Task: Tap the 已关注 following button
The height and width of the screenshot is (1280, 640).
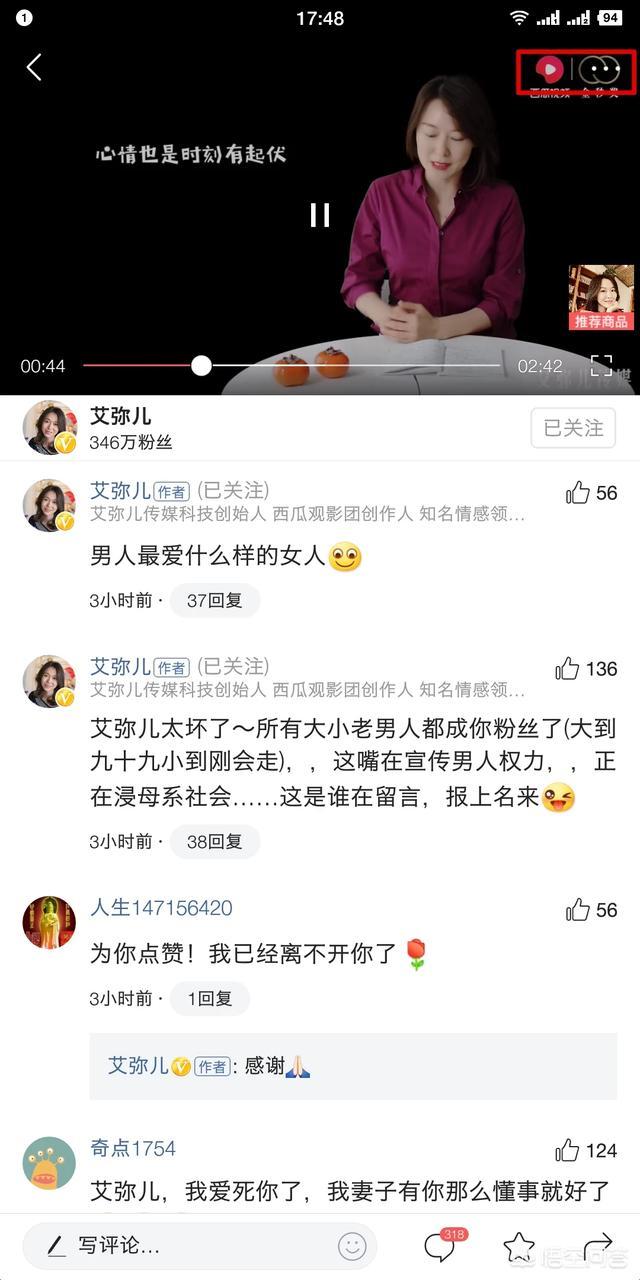Action: (x=573, y=428)
